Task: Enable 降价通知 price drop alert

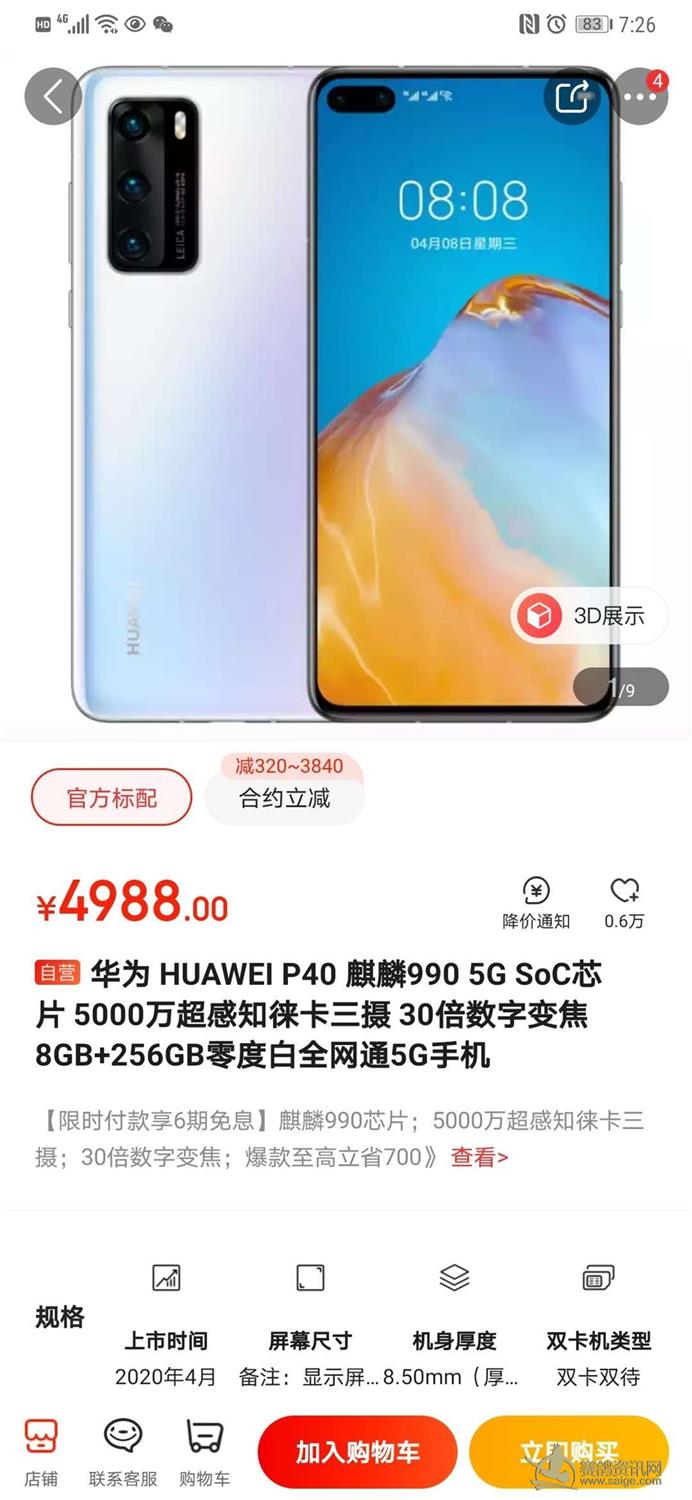Action: click(x=536, y=902)
